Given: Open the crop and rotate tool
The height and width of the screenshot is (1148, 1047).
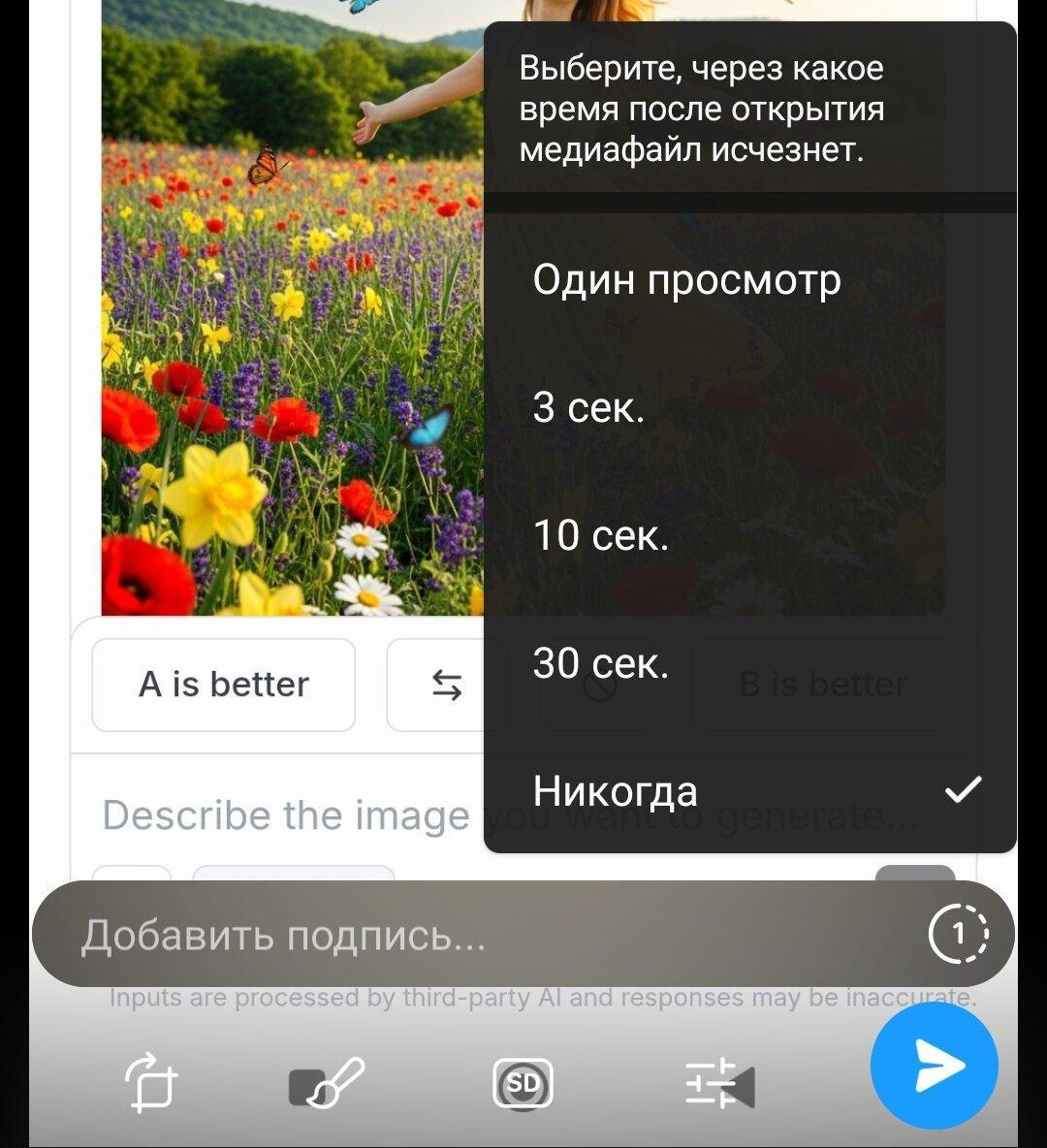Looking at the screenshot, I should (152, 1083).
